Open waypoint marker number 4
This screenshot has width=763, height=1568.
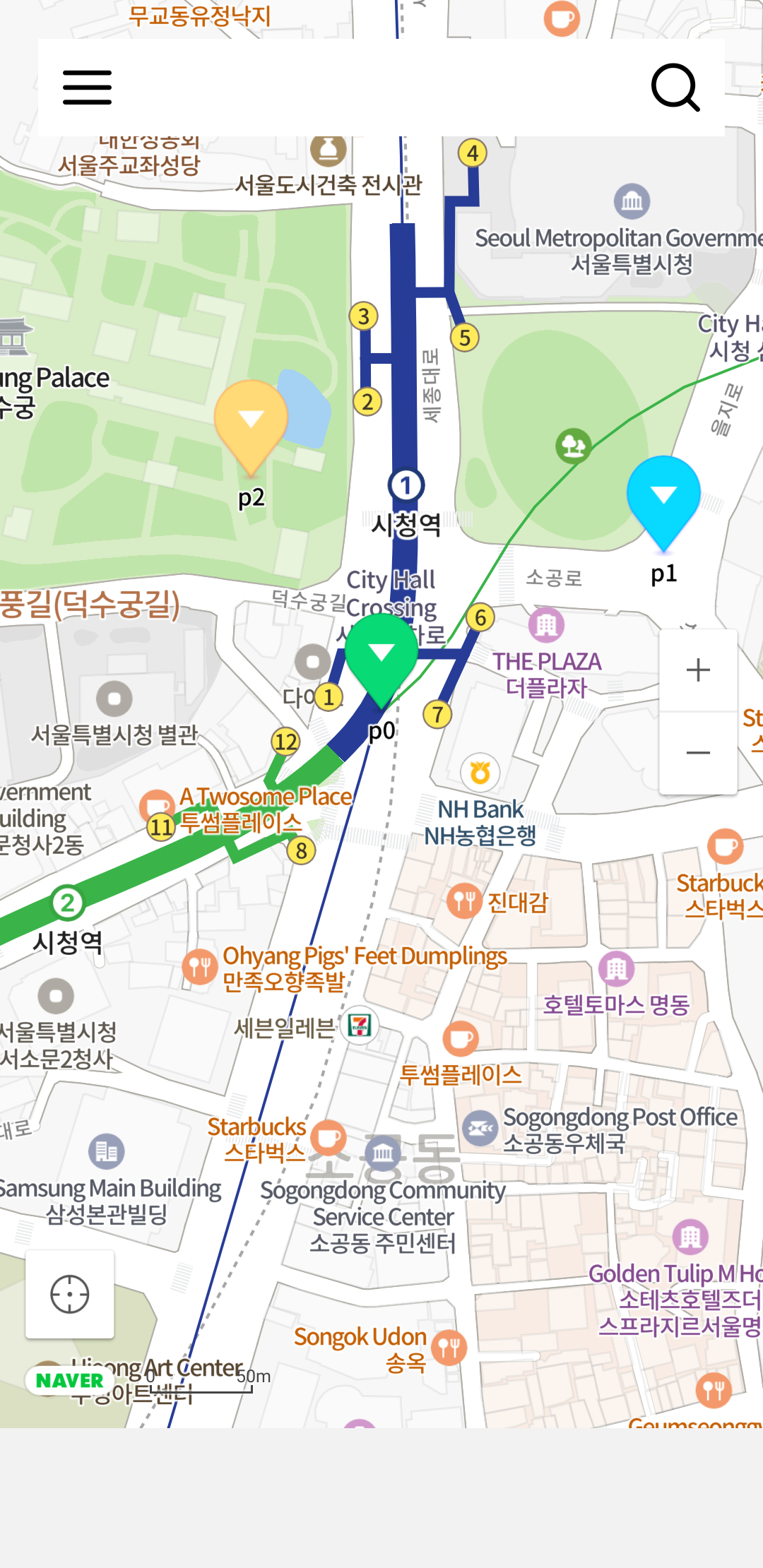(472, 153)
